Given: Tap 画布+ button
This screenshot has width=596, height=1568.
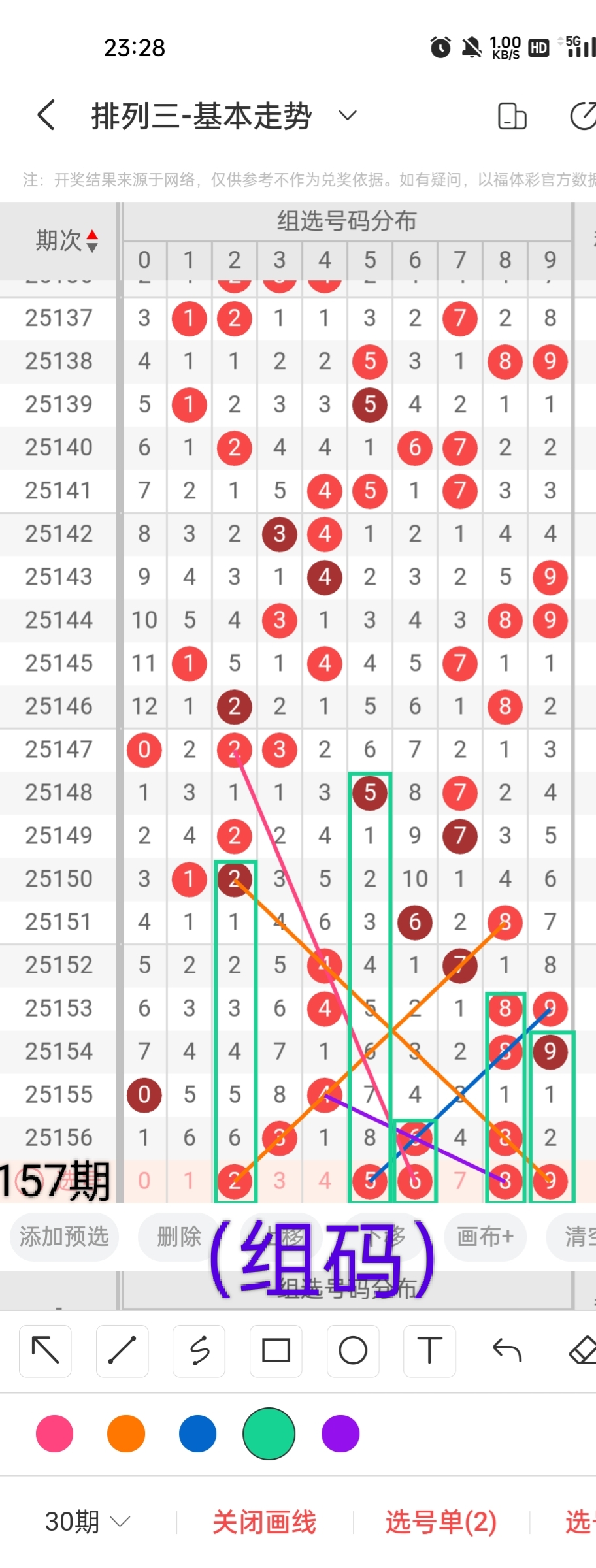Looking at the screenshot, I should [485, 1236].
